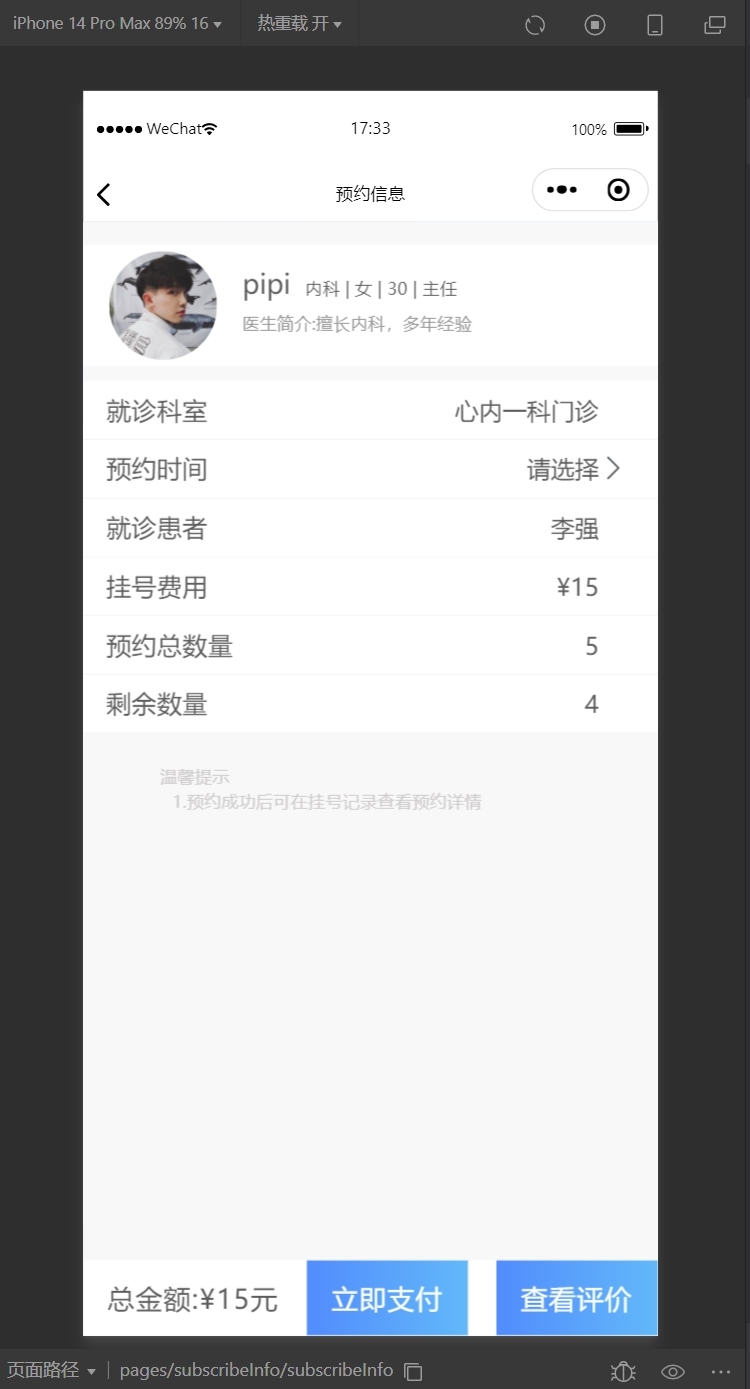Close the mini program via circle icon
Viewport: 750px width, 1389px height.
pyautogui.click(x=619, y=190)
